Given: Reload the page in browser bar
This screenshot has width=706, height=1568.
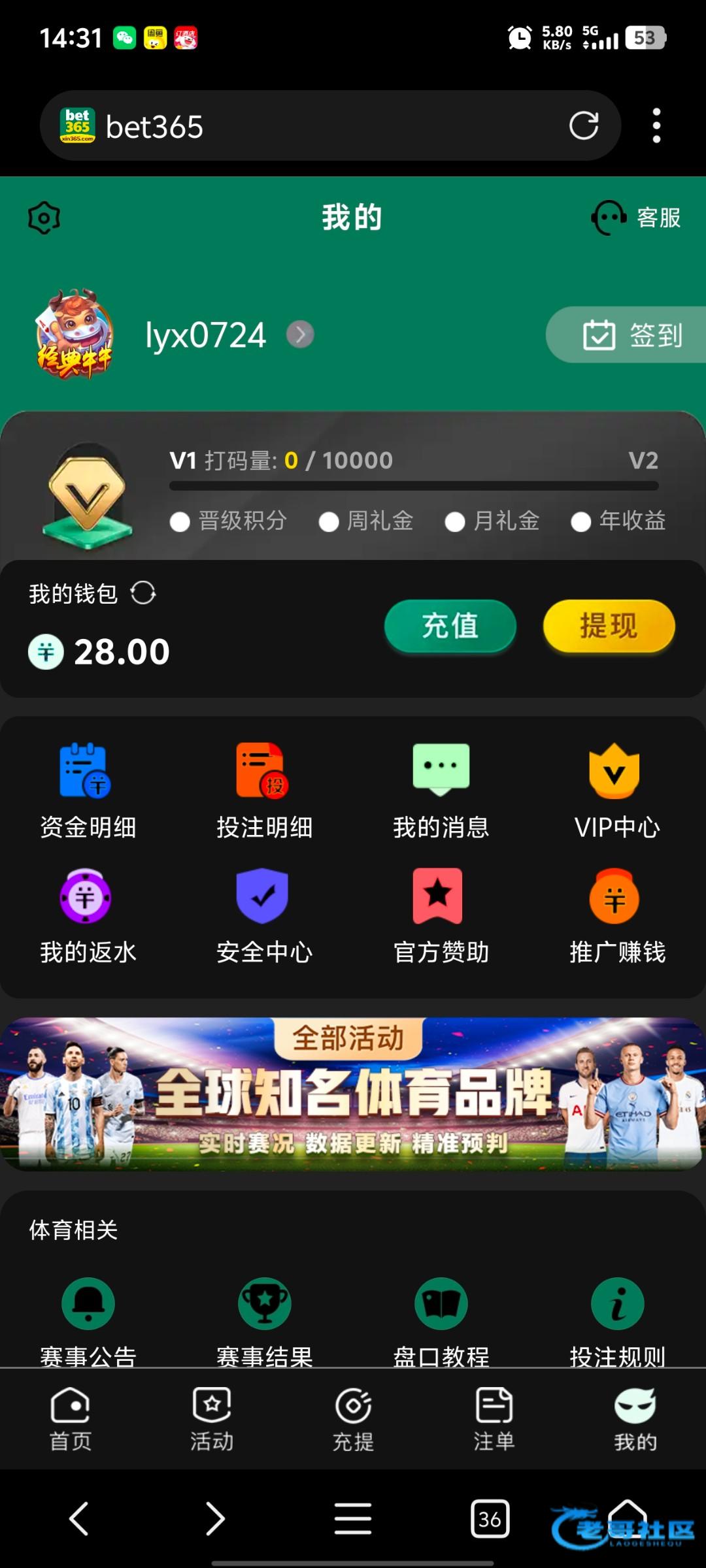Looking at the screenshot, I should pos(584,125).
